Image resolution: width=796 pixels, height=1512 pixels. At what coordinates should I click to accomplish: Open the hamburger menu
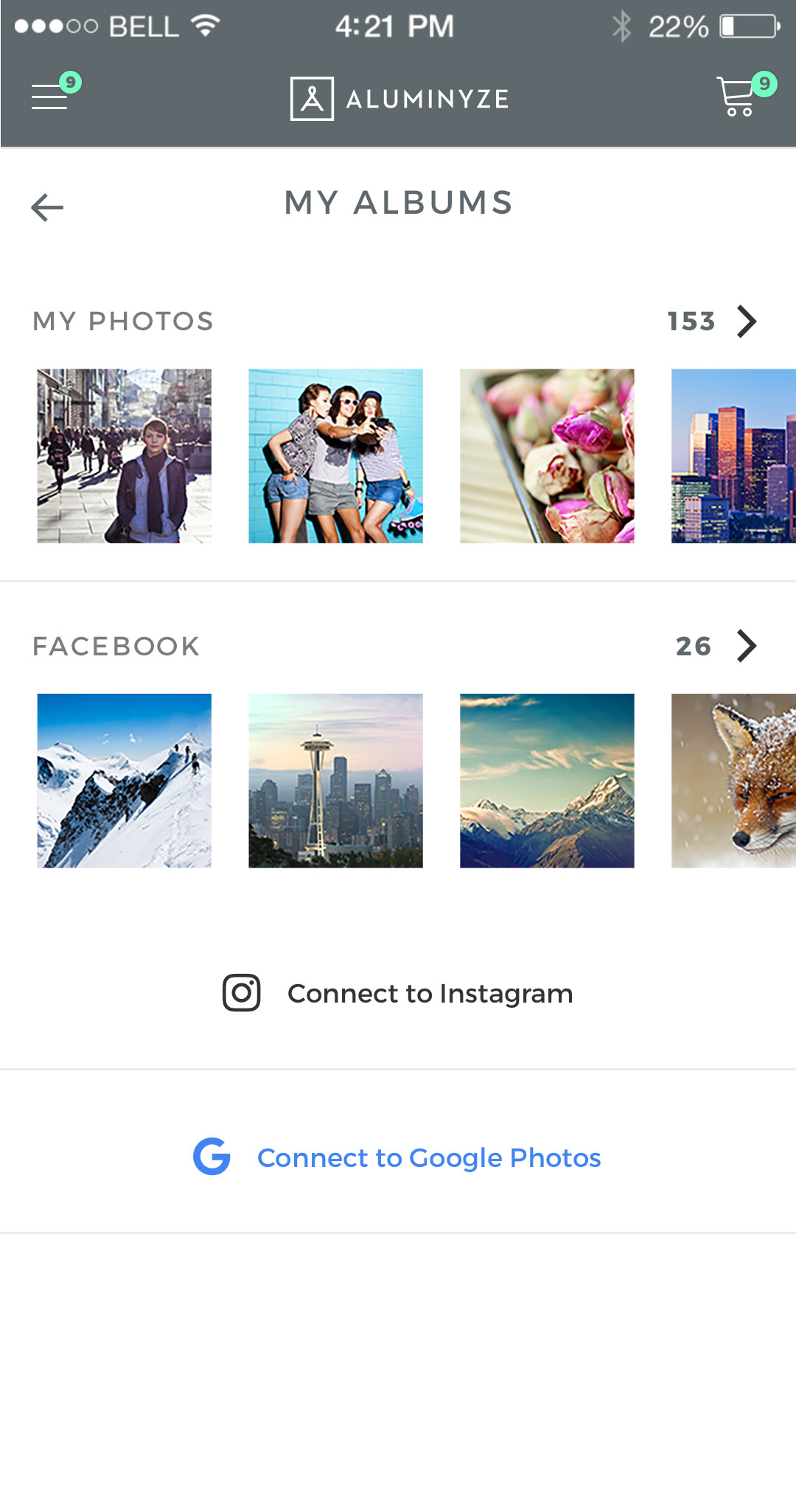[50, 97]
